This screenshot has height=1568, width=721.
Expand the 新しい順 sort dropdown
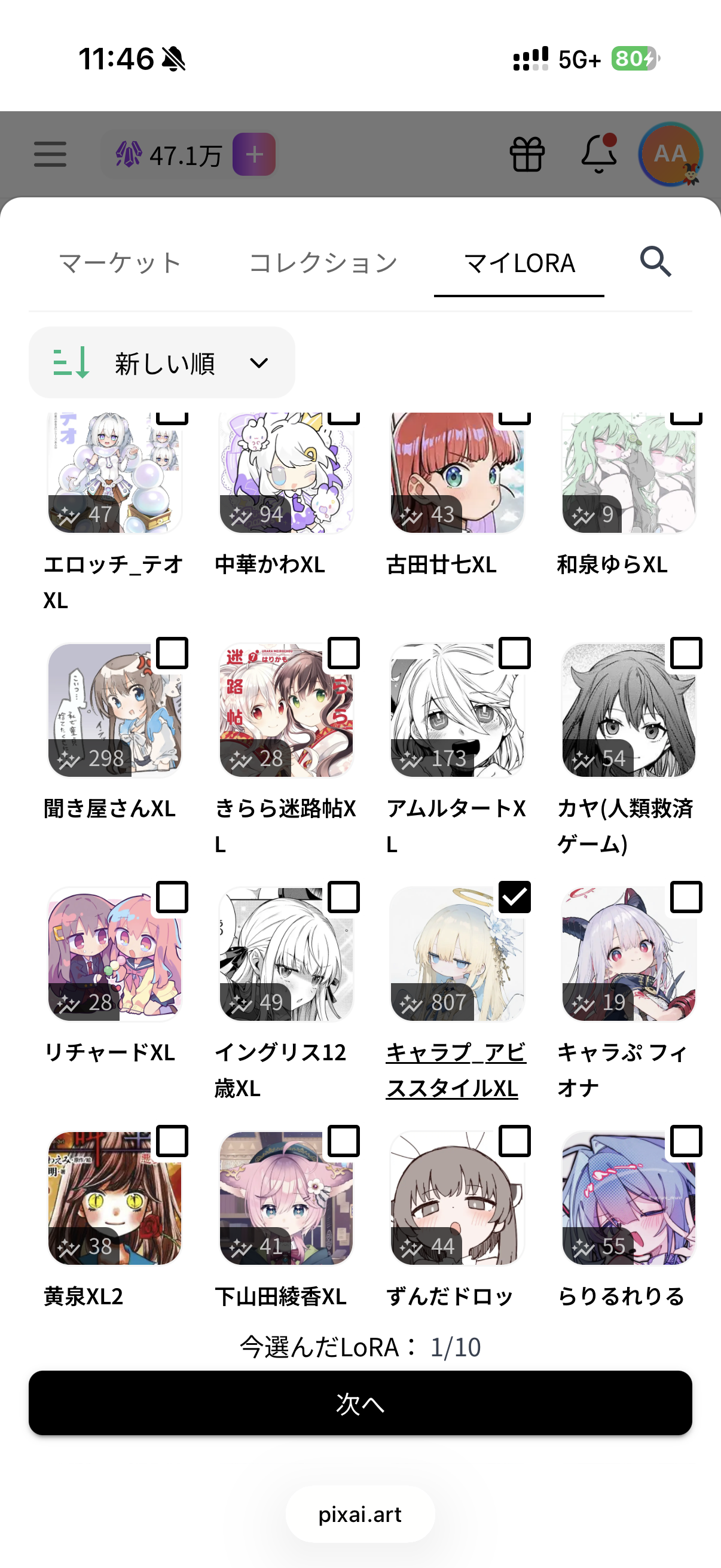[x=162, y=363]
